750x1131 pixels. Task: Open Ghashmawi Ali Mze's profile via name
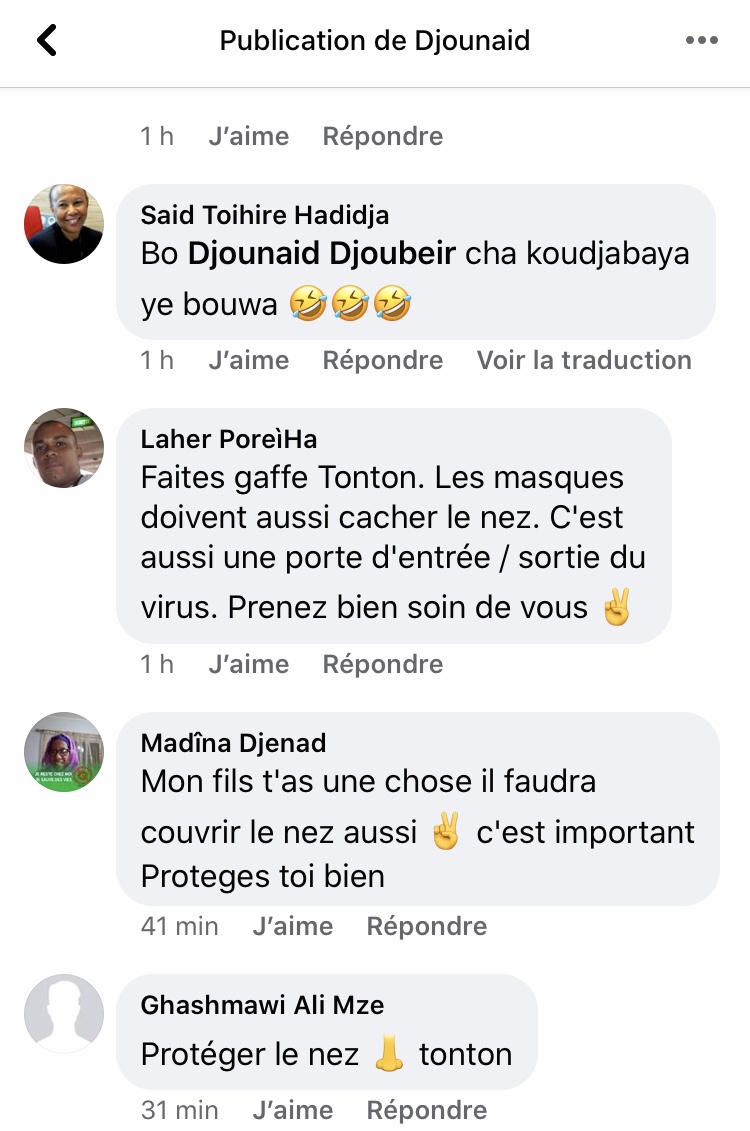pyautogui.click(x=262, y=1005)
